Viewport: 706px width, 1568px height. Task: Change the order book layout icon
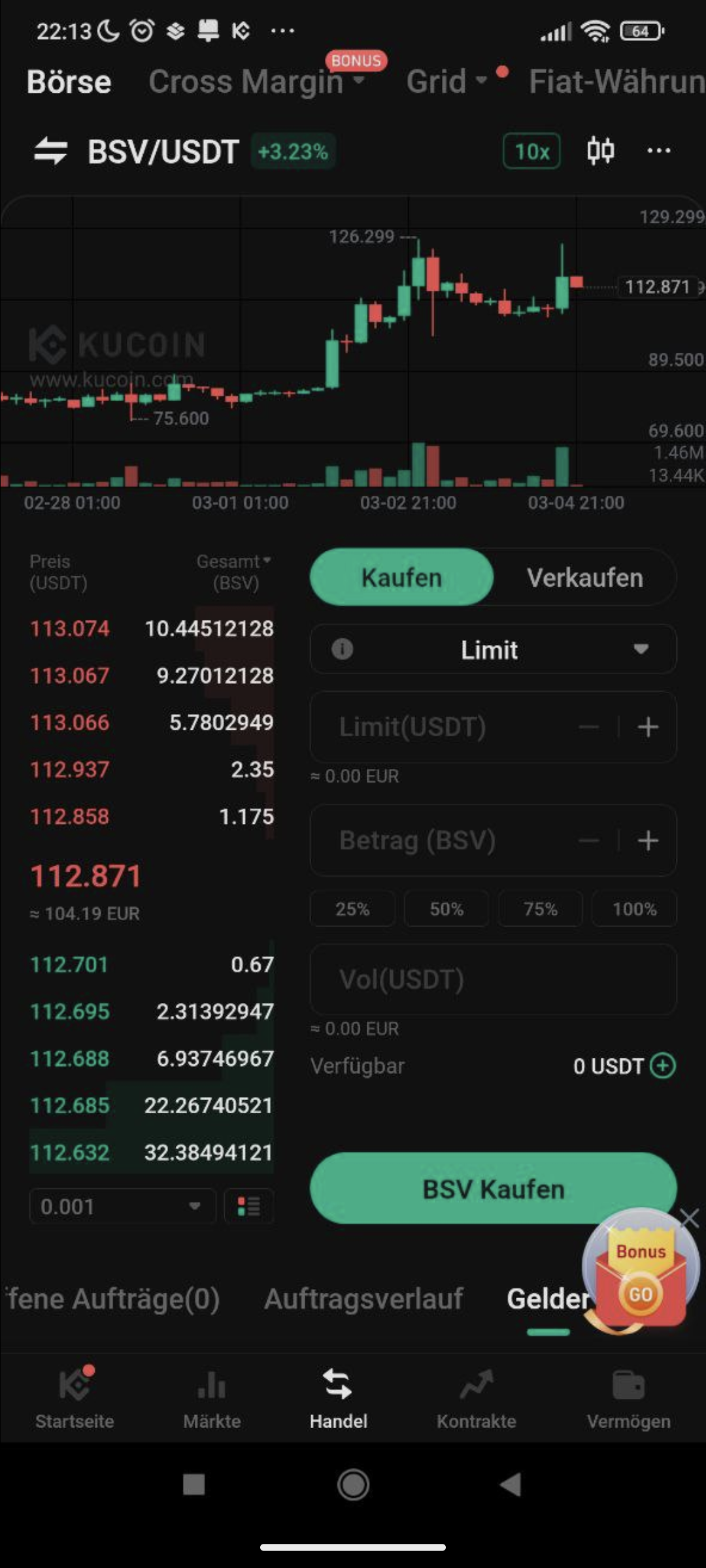[248, 1206]
